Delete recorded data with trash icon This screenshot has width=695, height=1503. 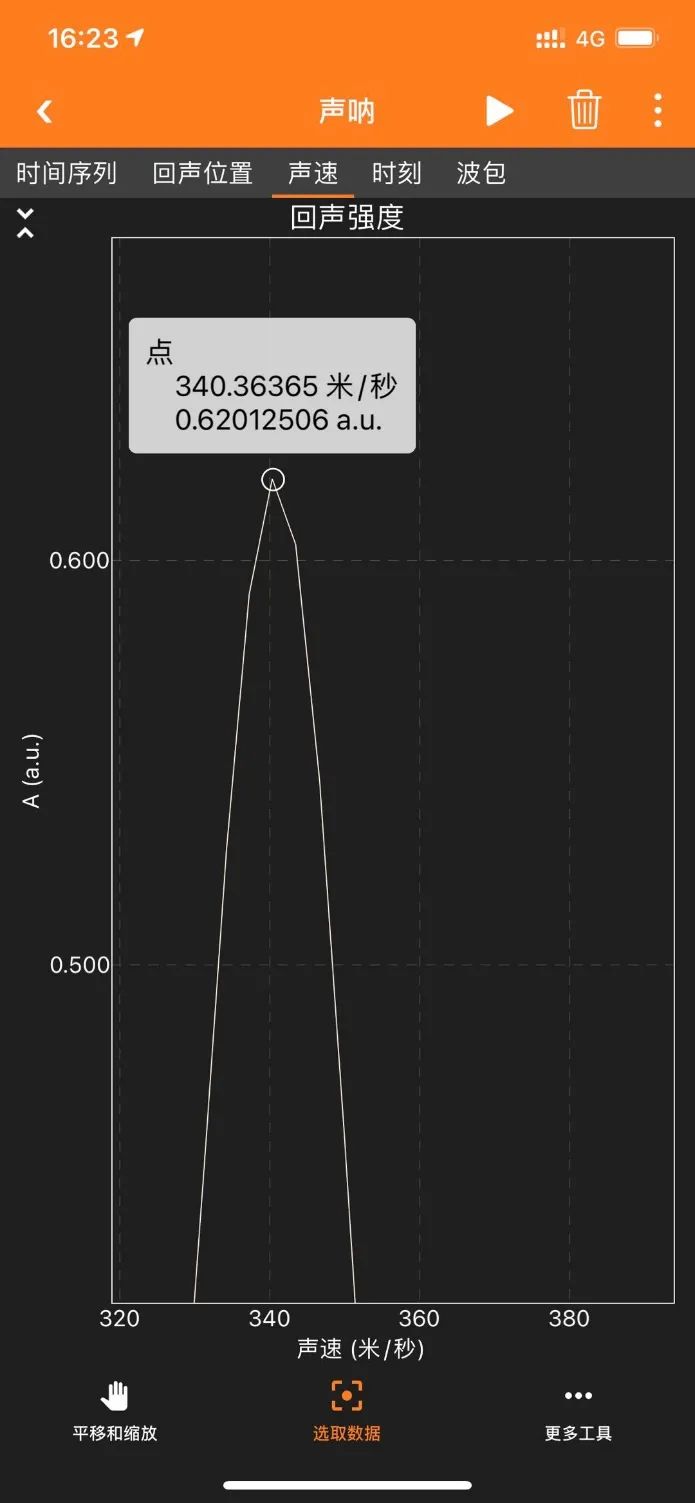point(584,110)
